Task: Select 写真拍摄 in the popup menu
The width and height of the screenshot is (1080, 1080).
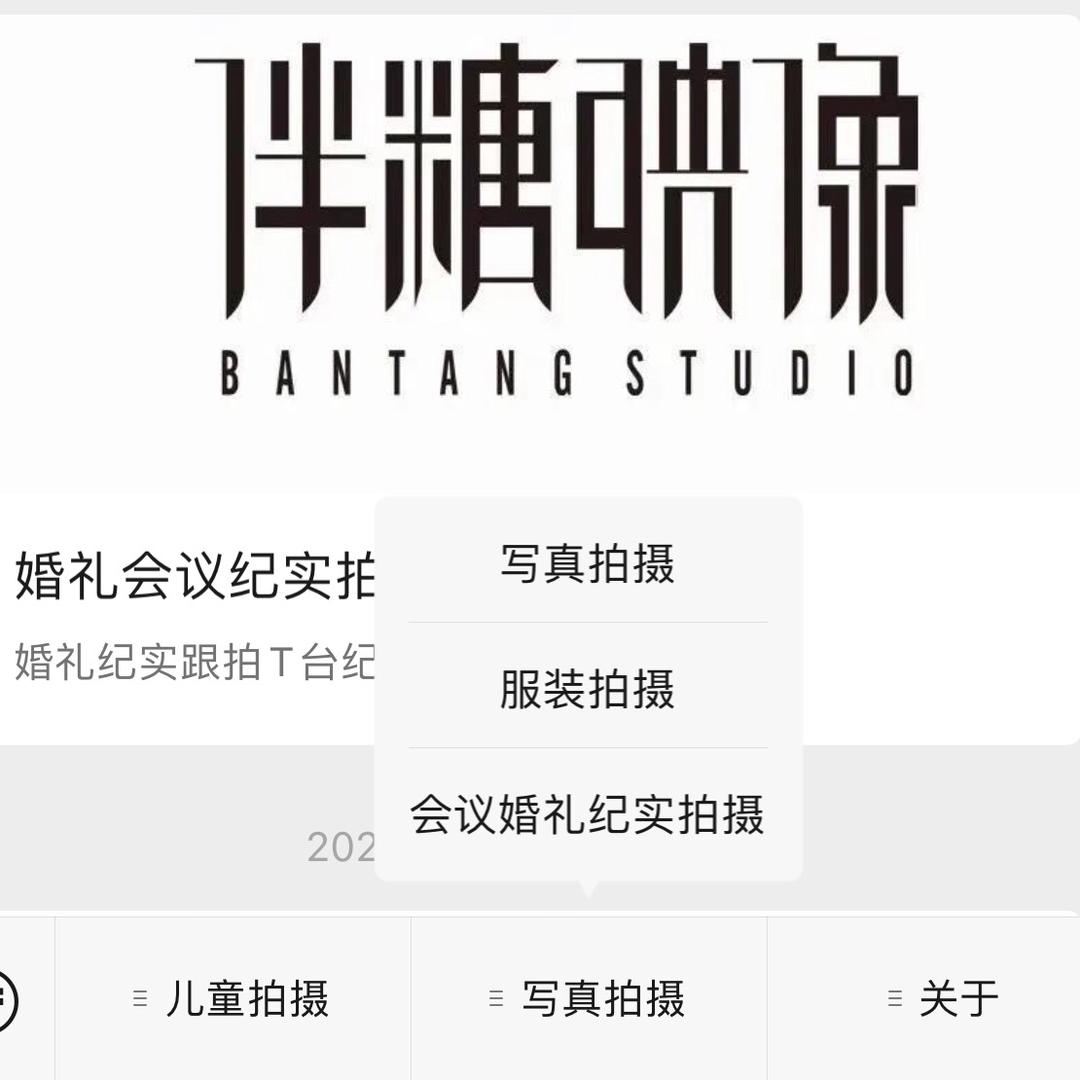Action: (x=588, y=563)
